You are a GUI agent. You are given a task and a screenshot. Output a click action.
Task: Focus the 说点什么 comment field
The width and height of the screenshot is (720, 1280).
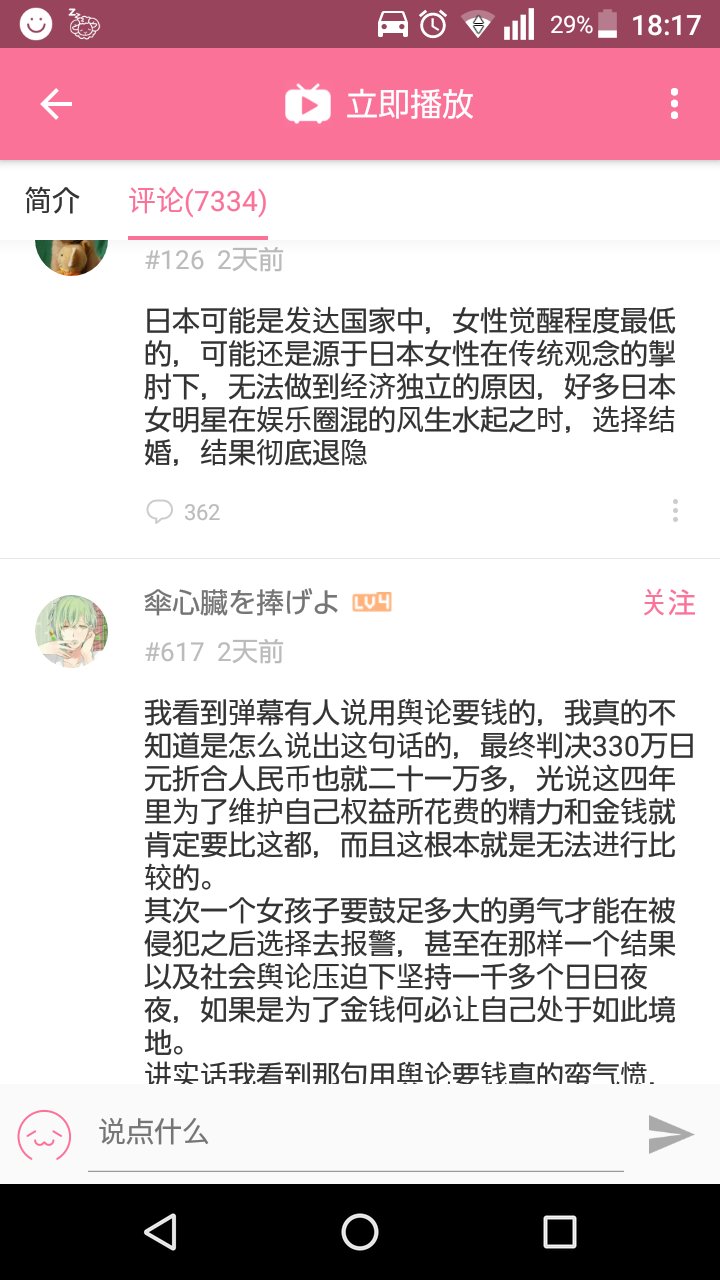pos(355,1134)
